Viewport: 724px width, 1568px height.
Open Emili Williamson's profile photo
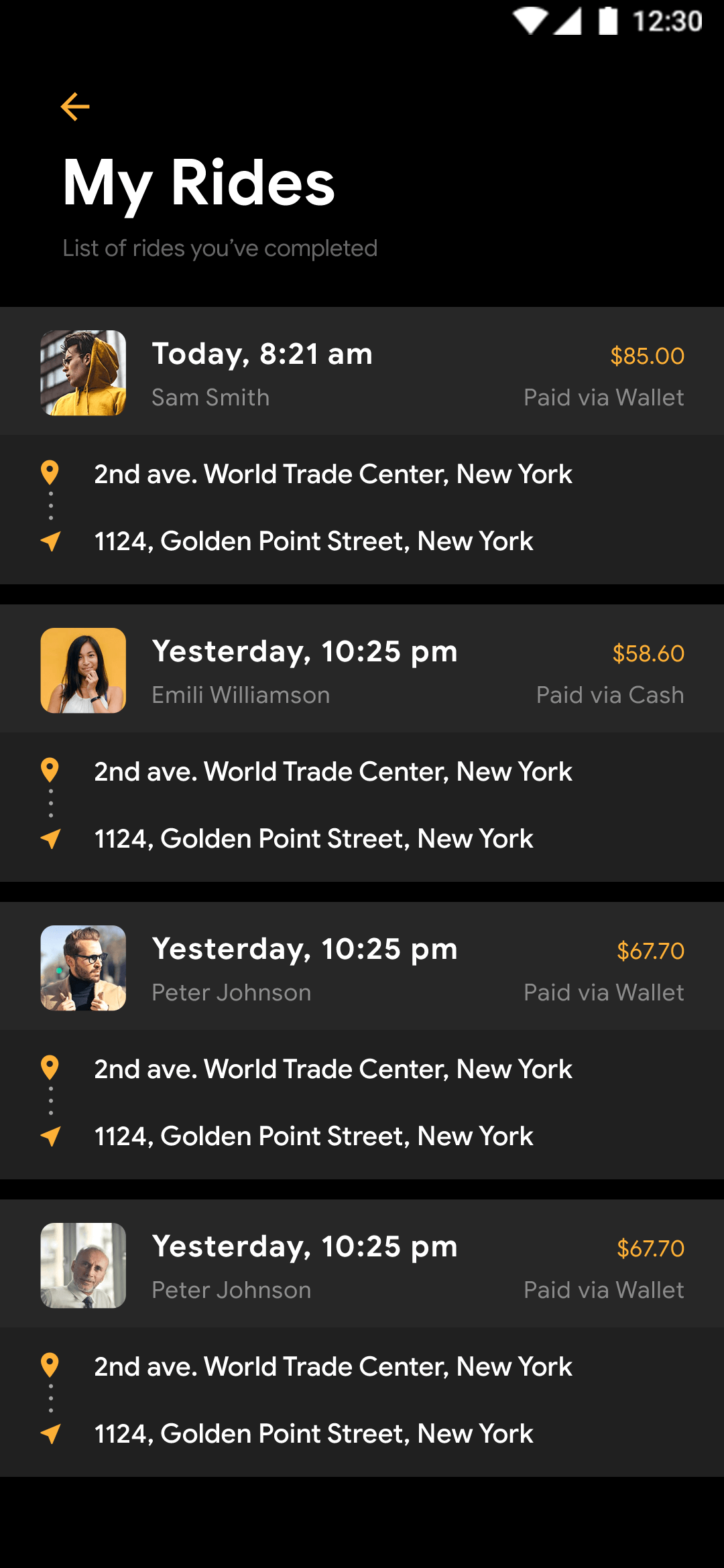pos(82,670)
